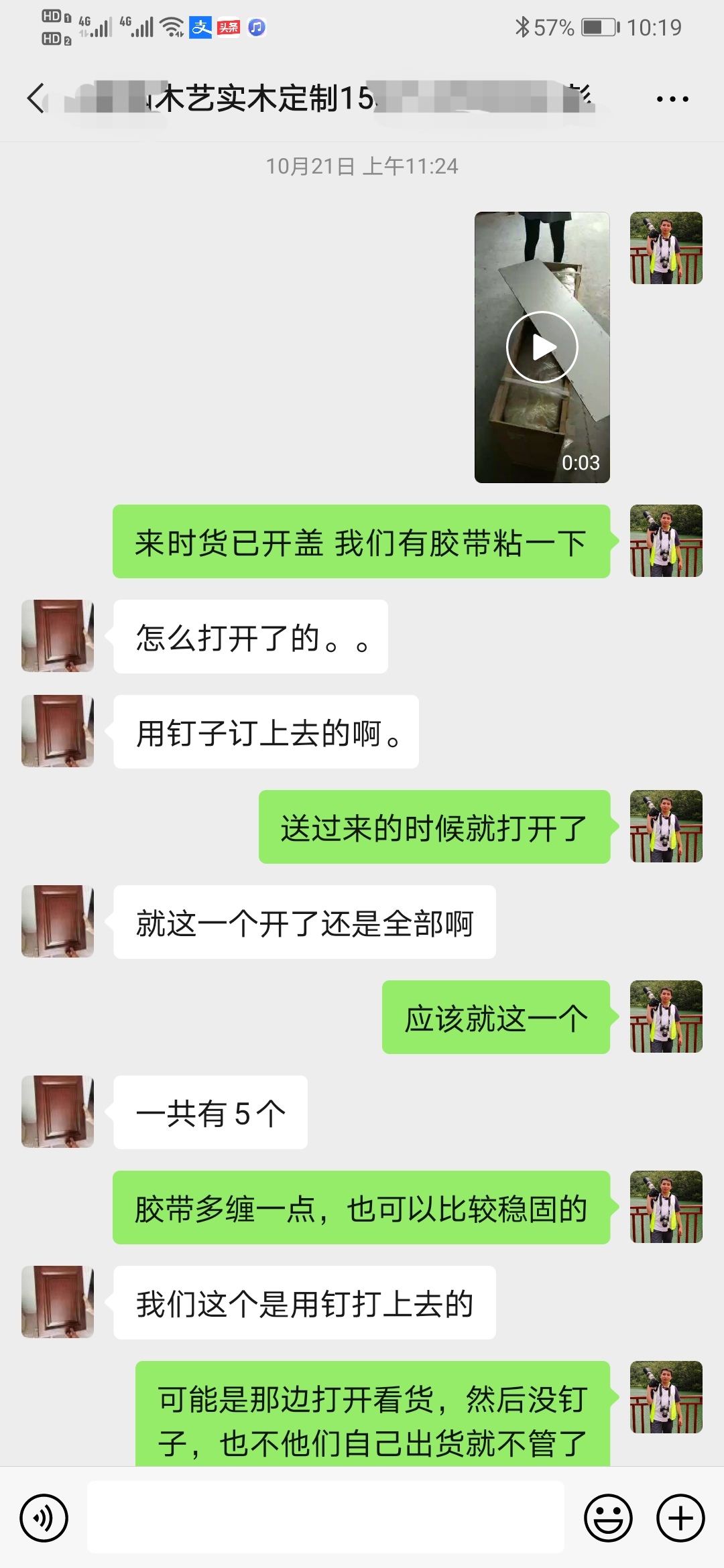Image resolution: width=724 pixels, height=1568 pixels.
Task: Open my avatar beside 应该就这一个
Action: pos(666,1017)
